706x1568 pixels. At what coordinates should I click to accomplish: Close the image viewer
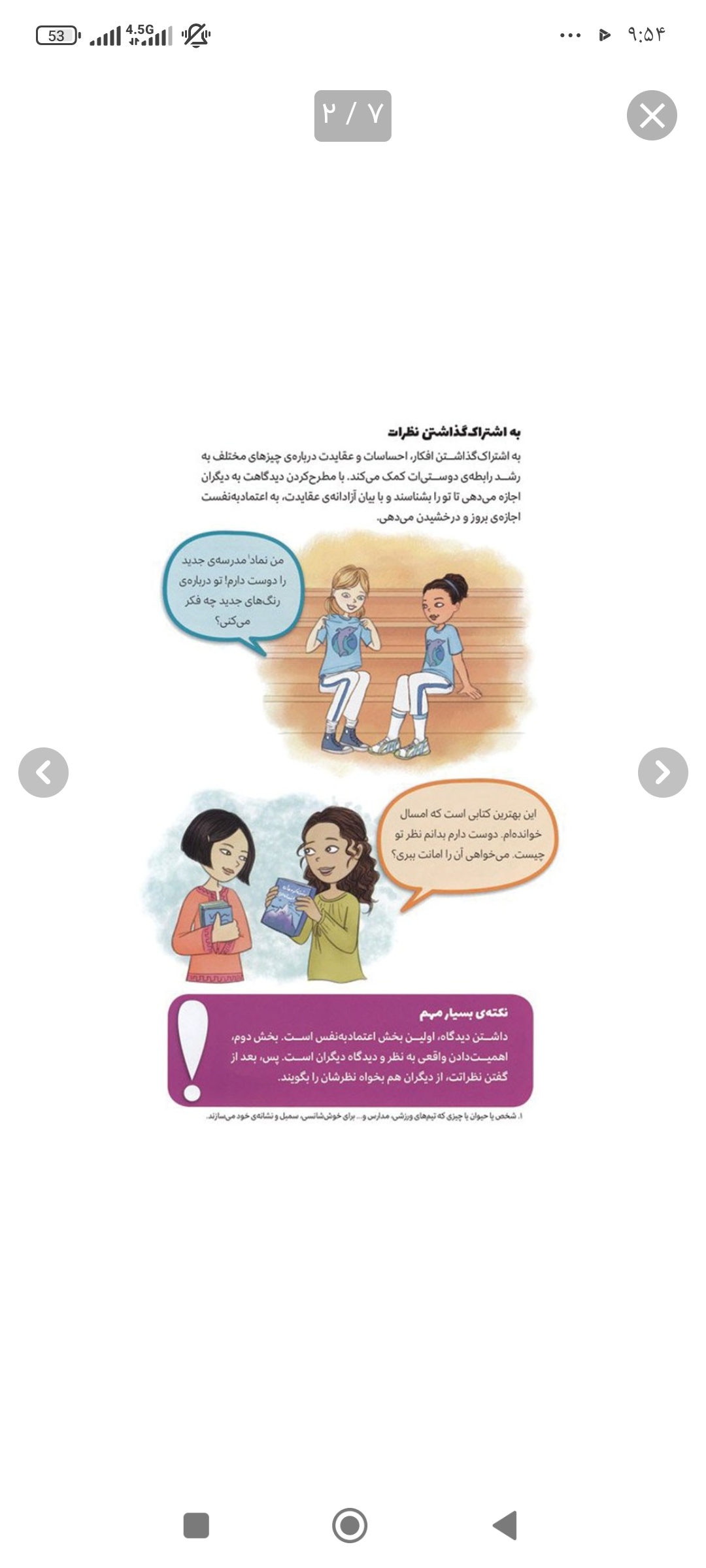pyautogui.click(x=652, y=116)
